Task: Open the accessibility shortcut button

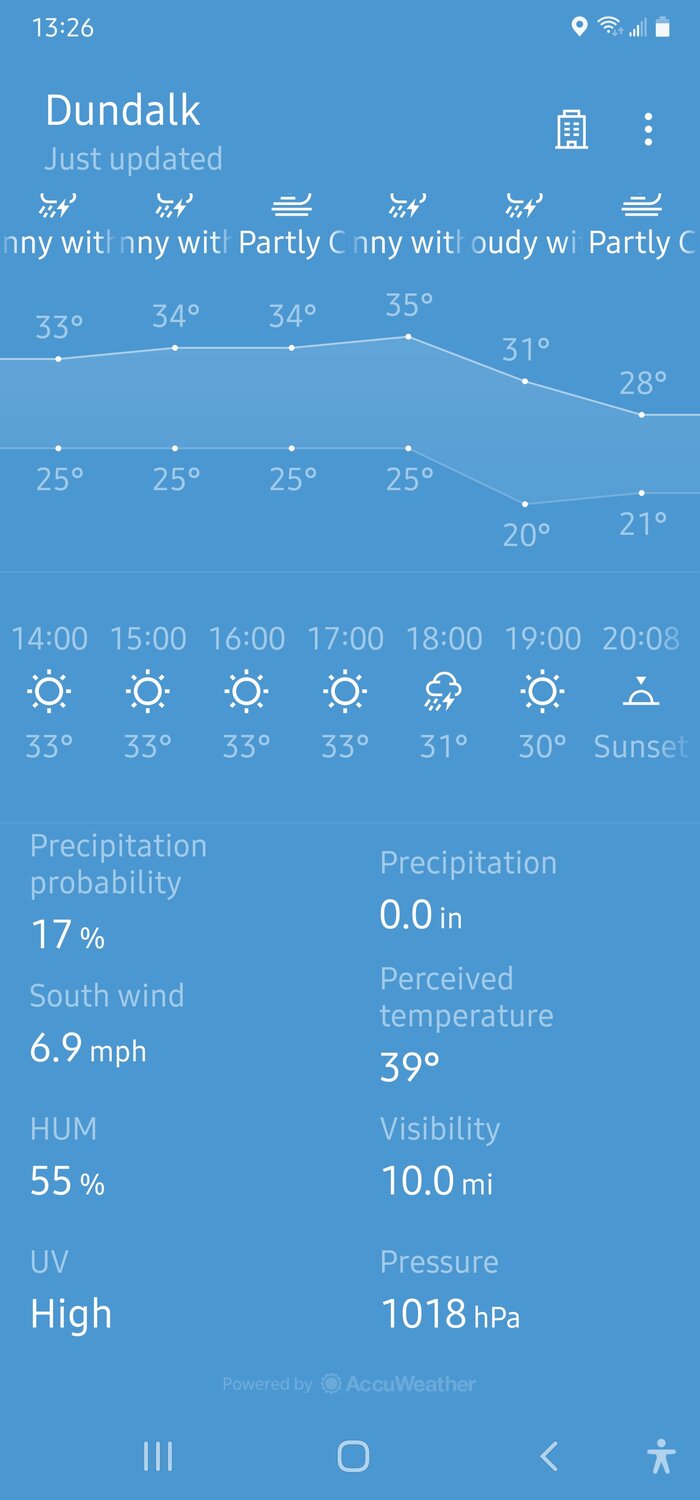Action: (660, 1456)
